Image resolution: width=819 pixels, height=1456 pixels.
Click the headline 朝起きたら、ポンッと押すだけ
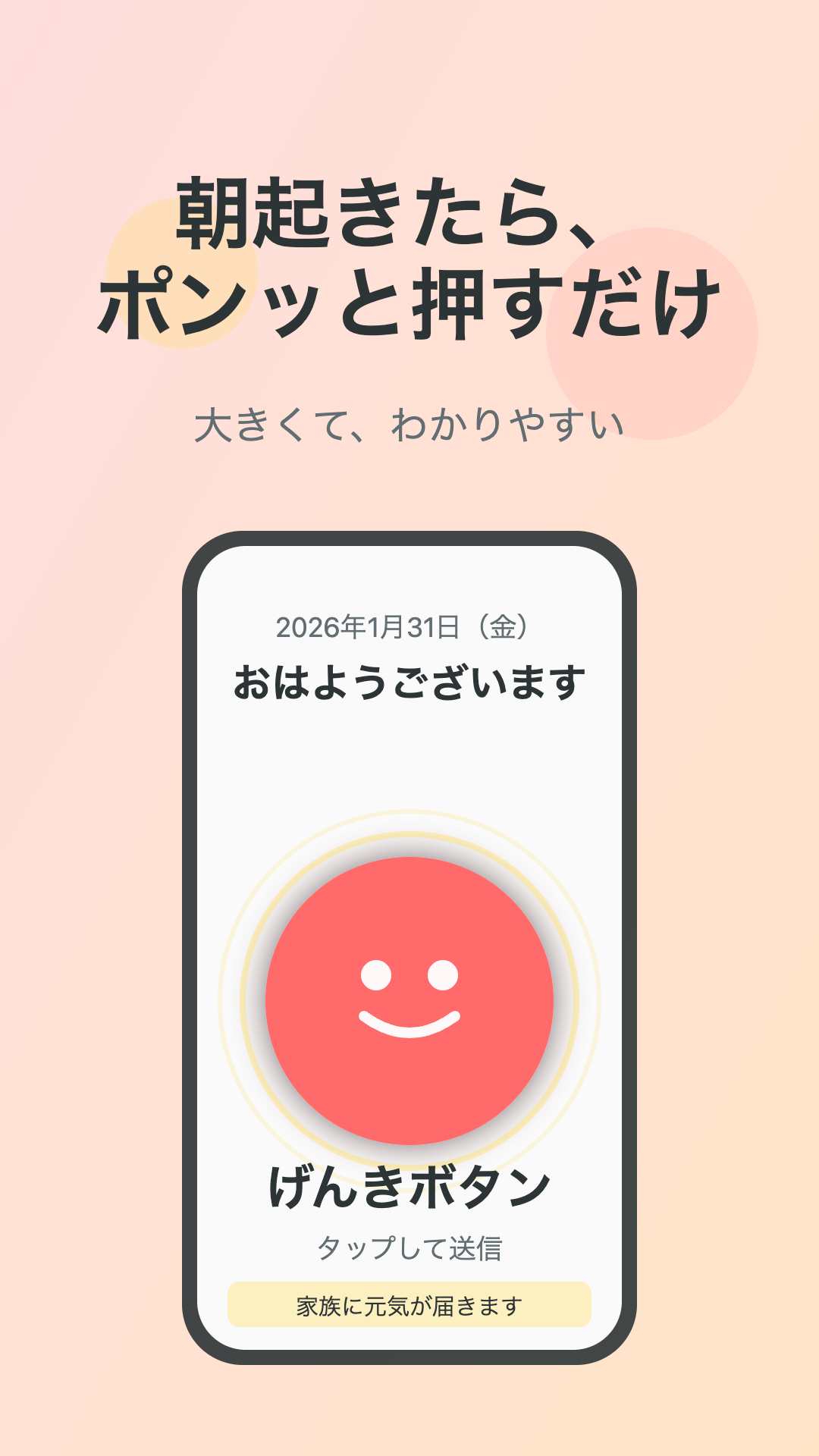coord(409,250)
